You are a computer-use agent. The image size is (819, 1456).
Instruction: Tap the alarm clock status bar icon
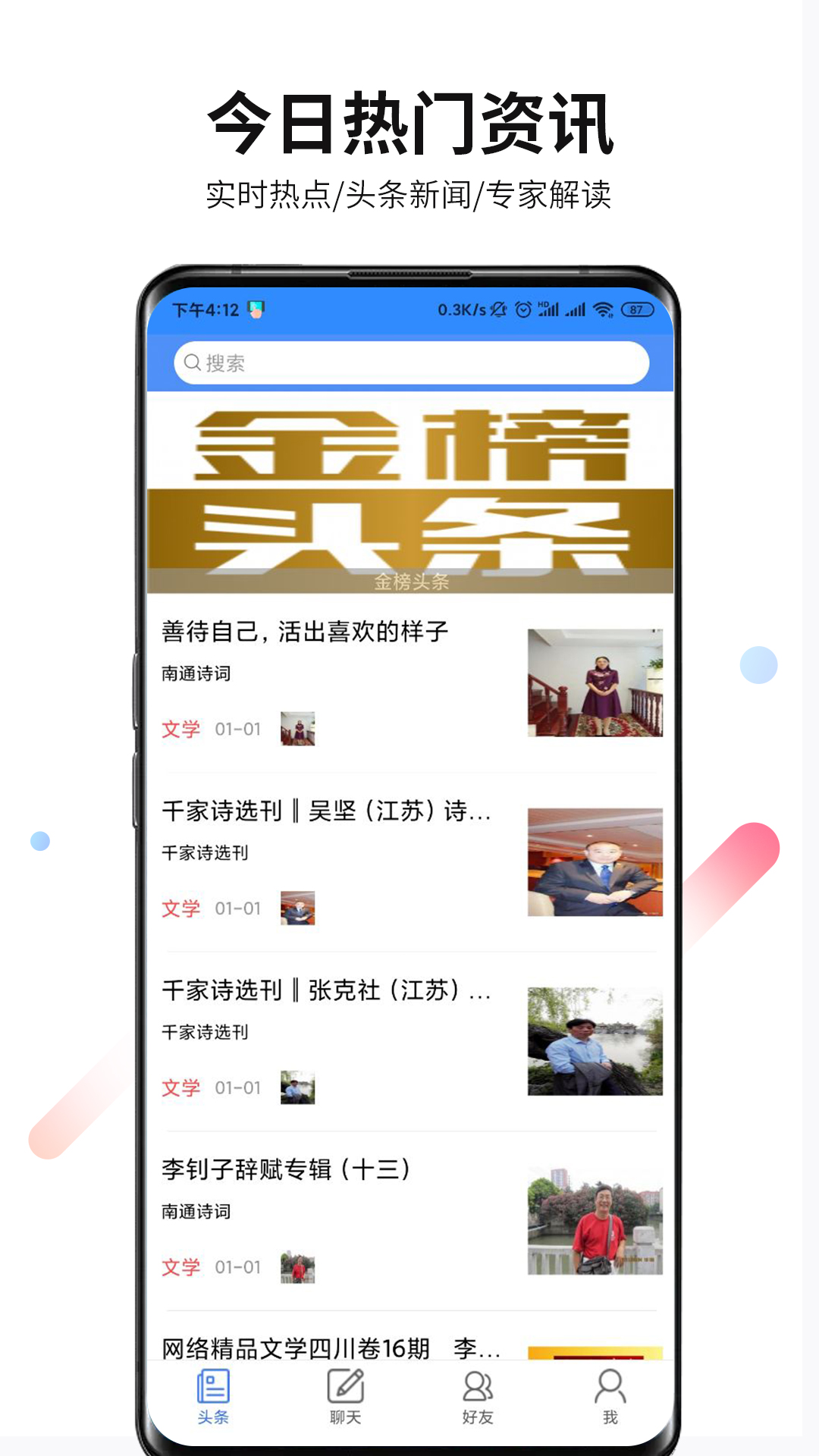point(523,309)
